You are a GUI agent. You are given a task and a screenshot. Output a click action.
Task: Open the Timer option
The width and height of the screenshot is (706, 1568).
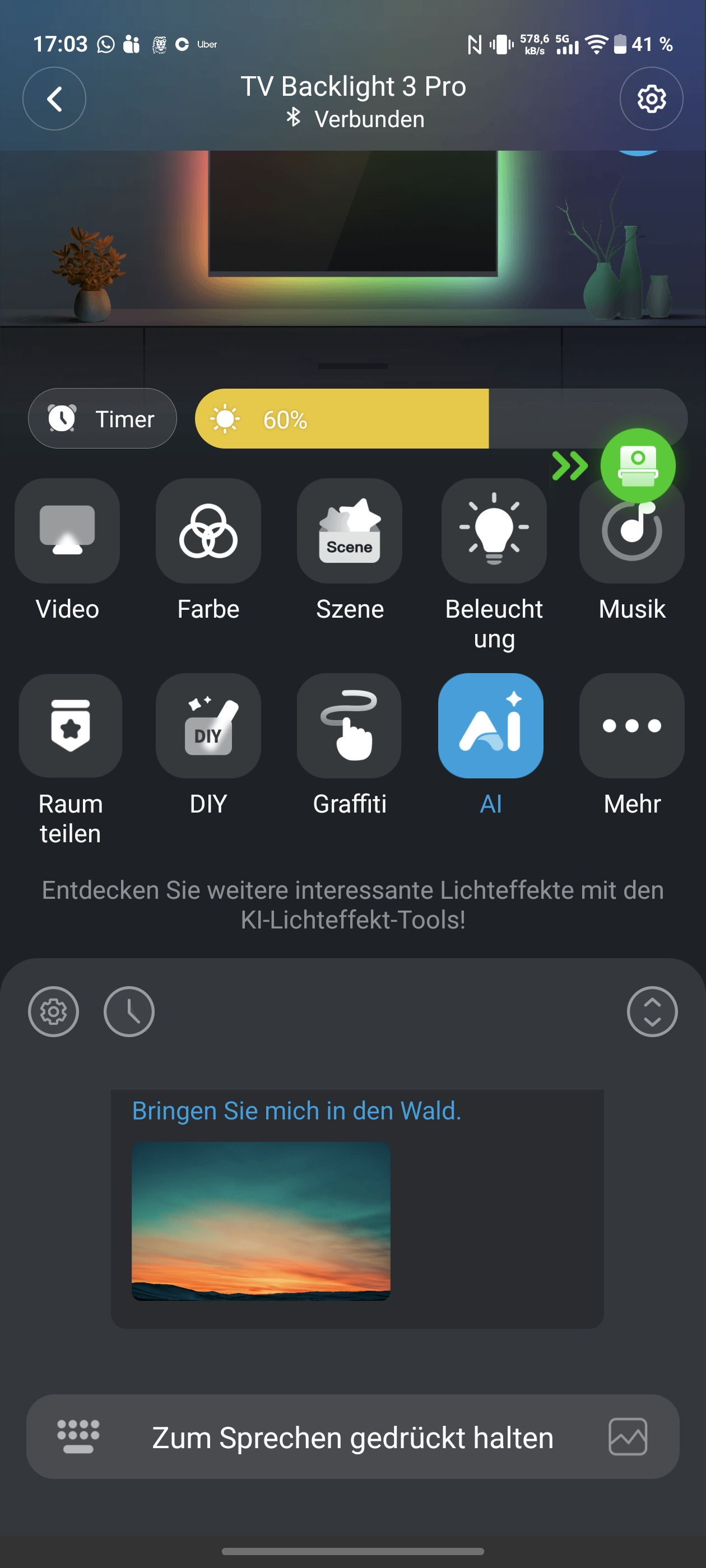[x=103, y=419]
